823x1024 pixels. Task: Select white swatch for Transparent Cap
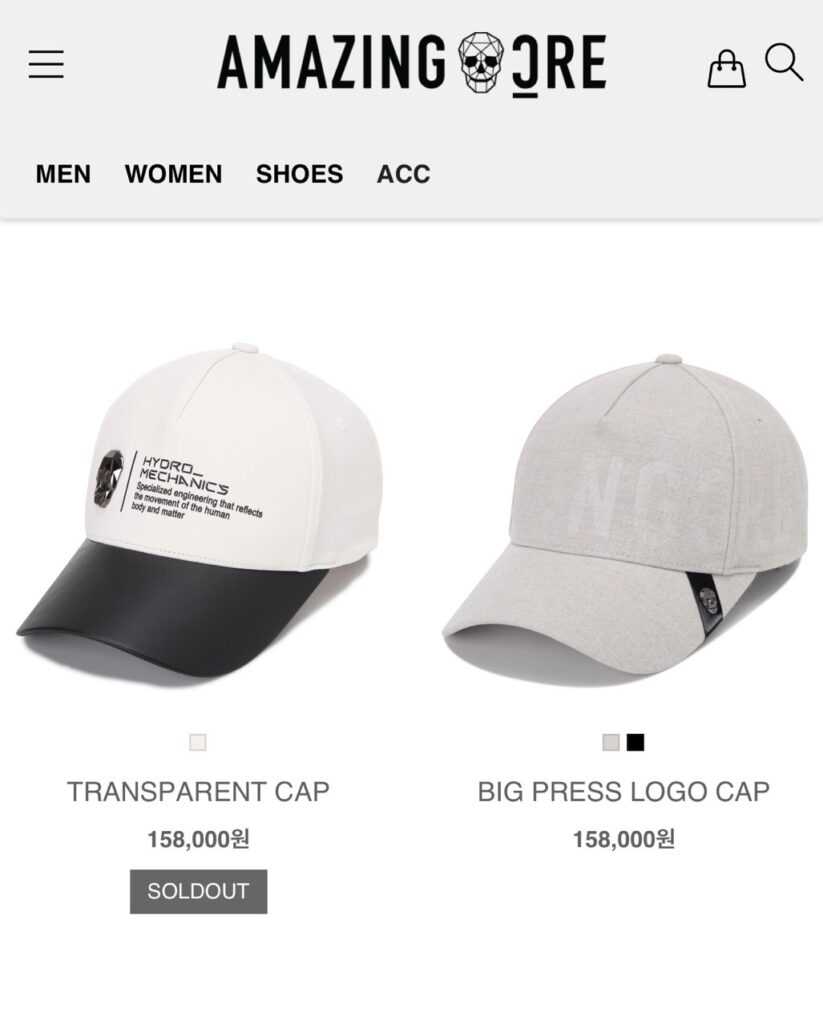pos(198,742)
